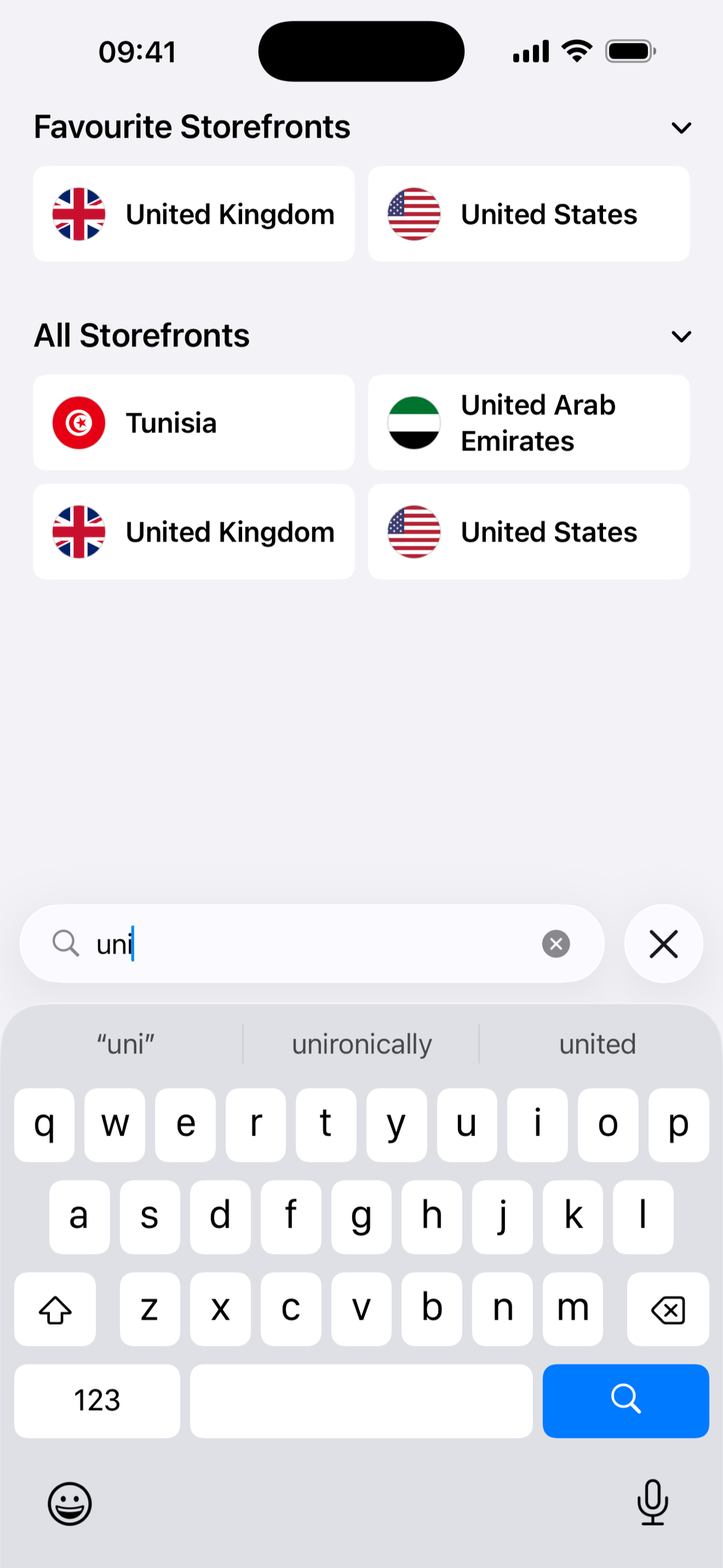Select the United Arab Emirates storefront

529,422
